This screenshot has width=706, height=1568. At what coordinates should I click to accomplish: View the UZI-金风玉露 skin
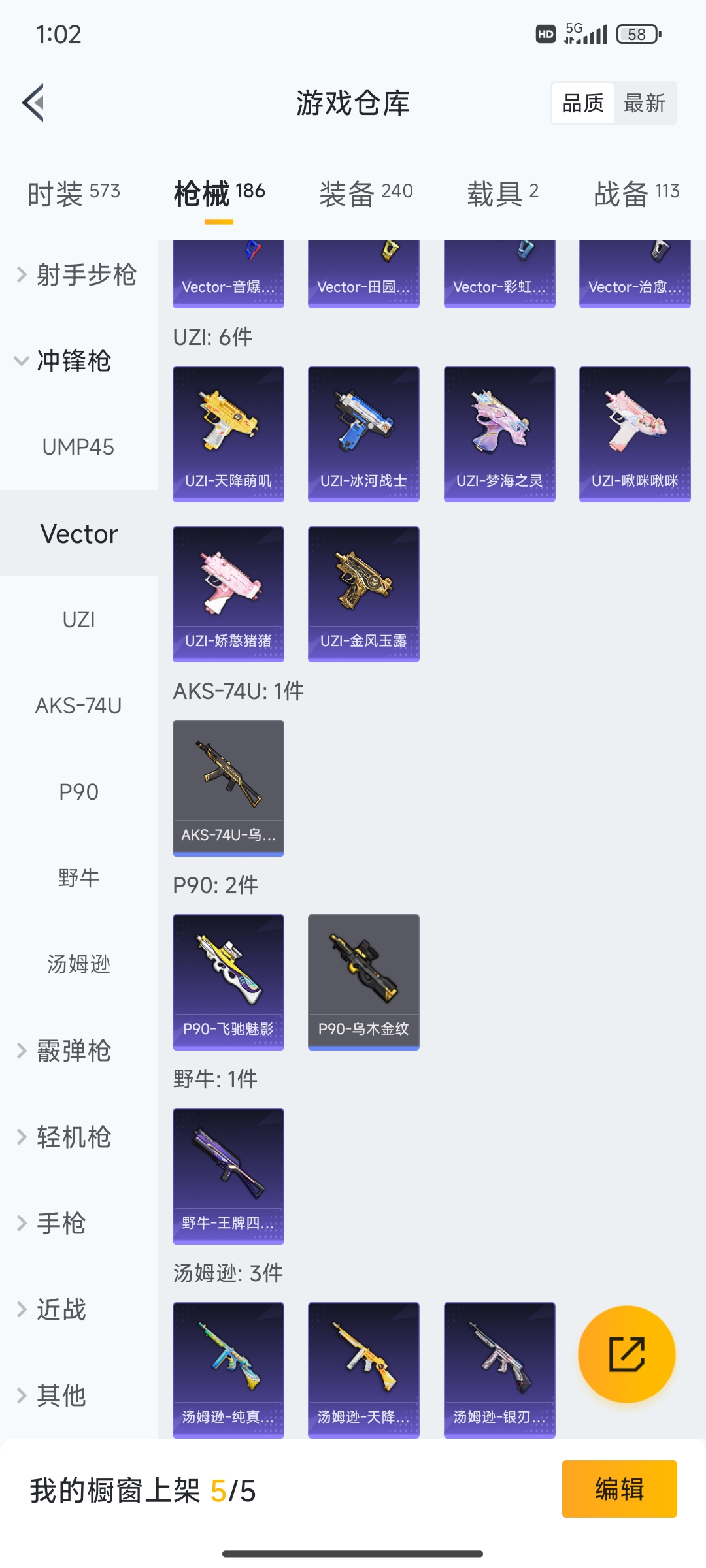[x=363, y=594]
